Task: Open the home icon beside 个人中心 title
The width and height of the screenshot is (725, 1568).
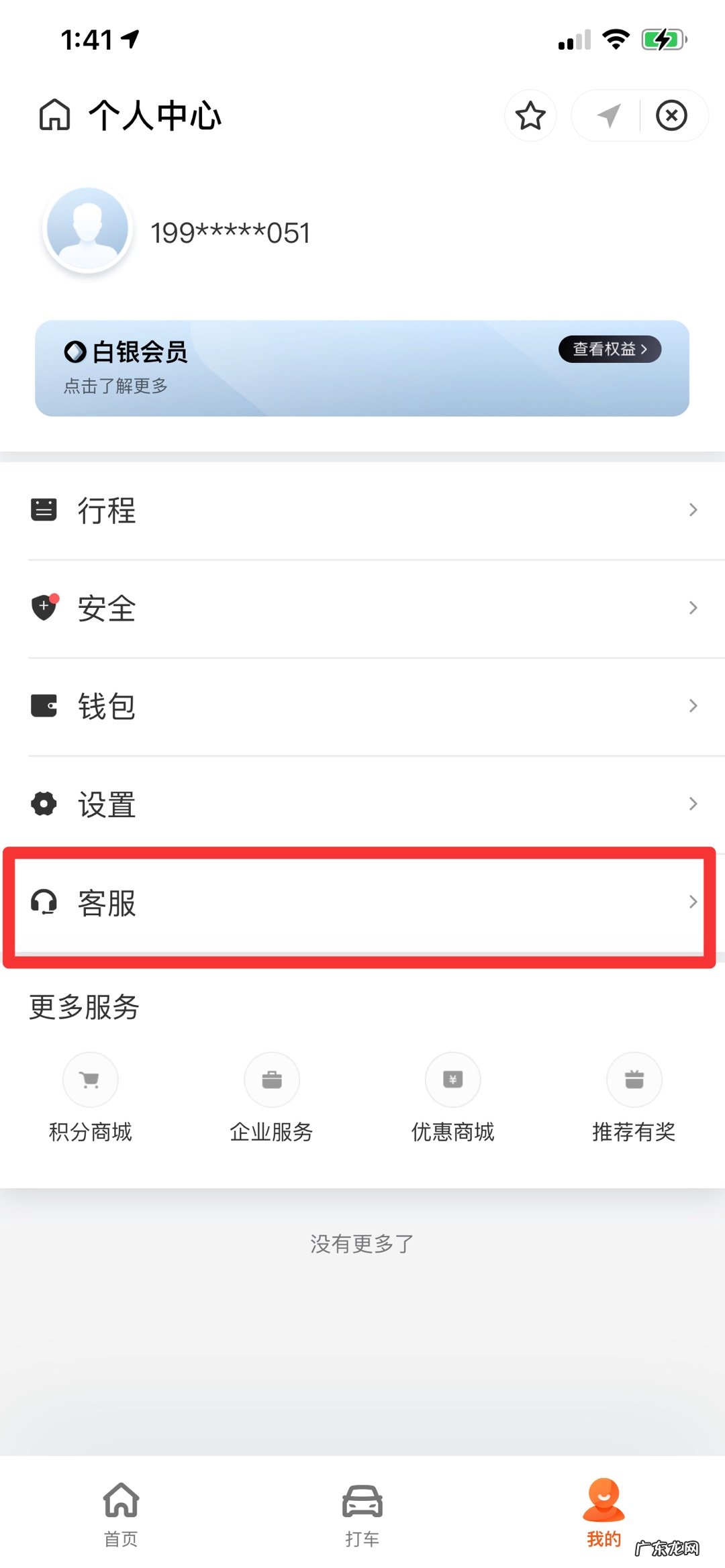Action: pos(54,115)
